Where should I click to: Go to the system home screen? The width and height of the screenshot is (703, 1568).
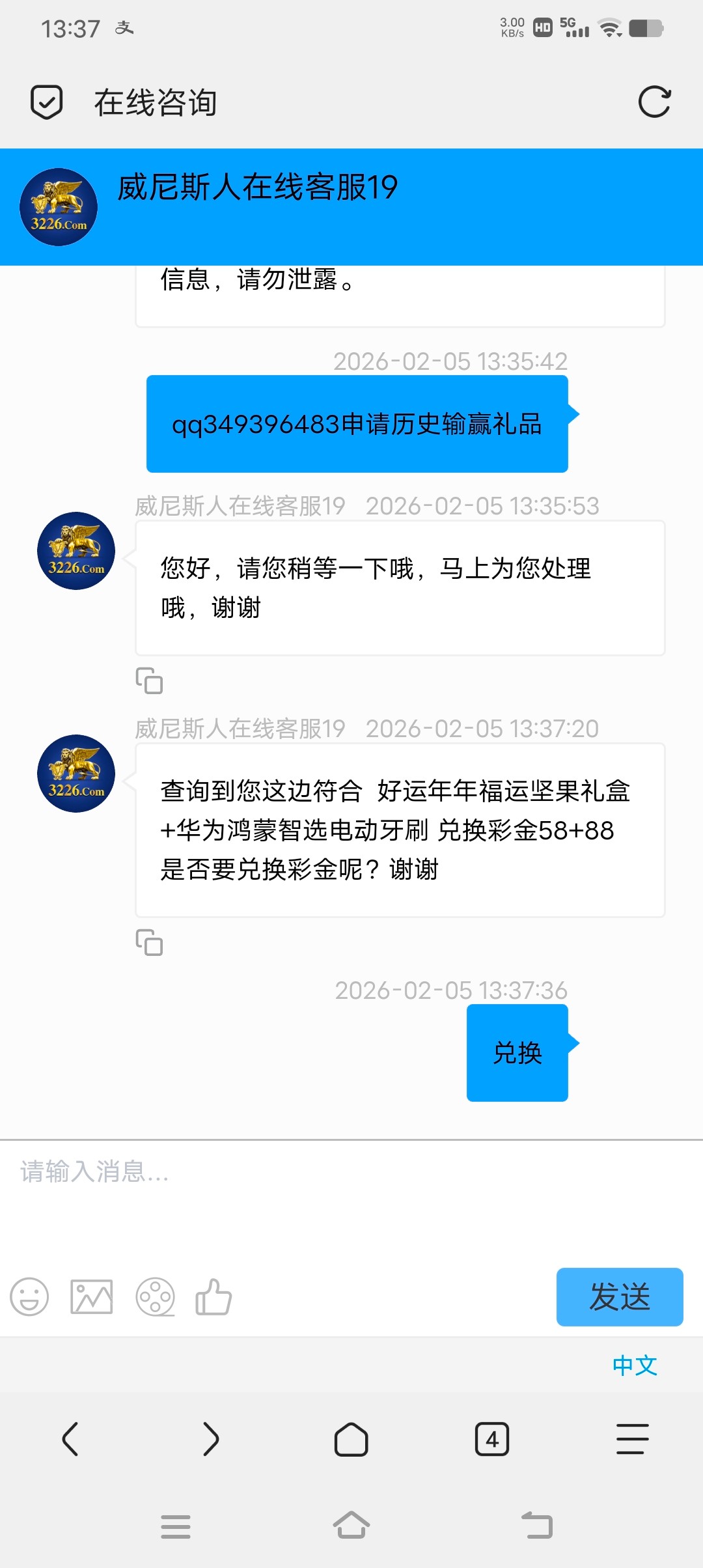point(351,1526)
